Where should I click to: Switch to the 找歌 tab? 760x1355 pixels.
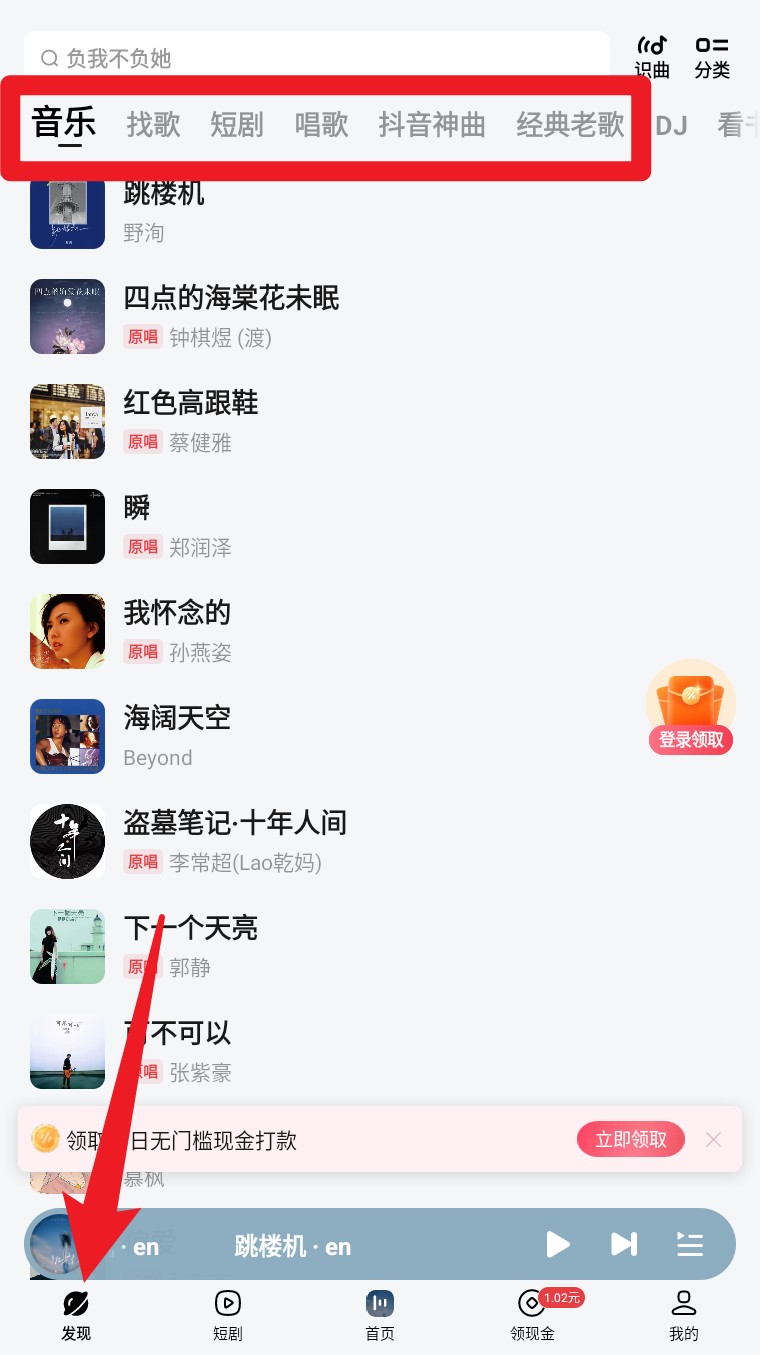click(152, 125)
